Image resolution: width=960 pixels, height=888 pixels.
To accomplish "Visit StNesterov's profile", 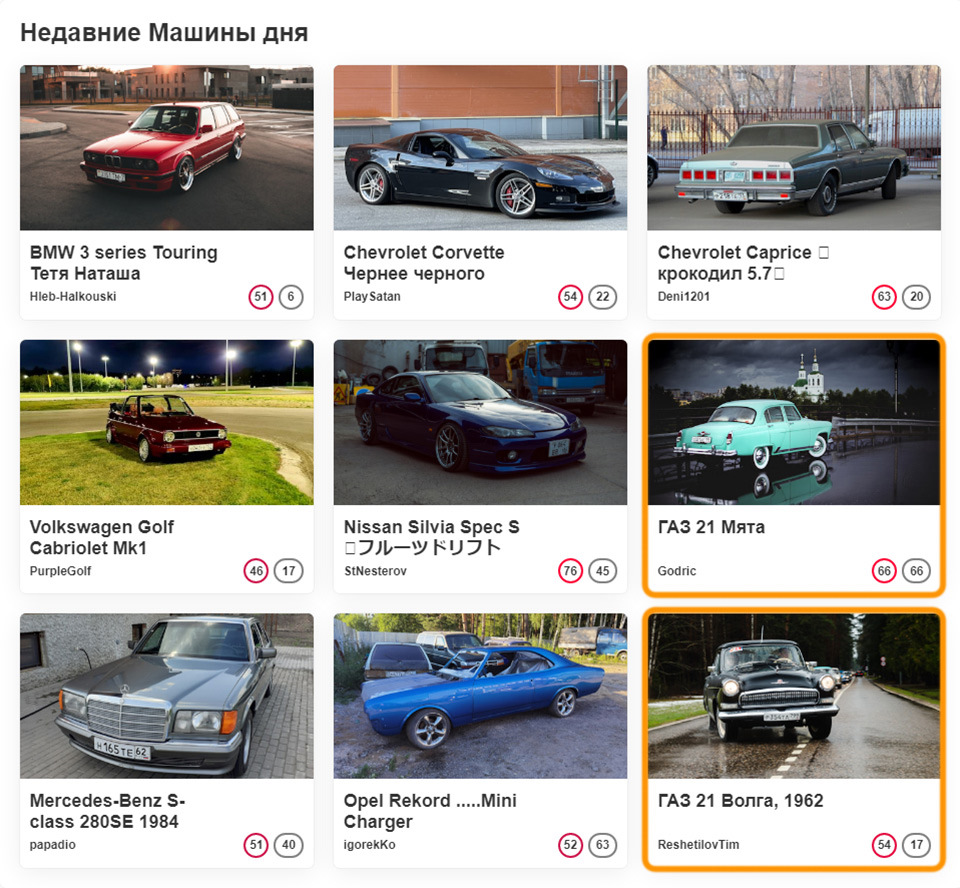I will [x=375, y=571].
